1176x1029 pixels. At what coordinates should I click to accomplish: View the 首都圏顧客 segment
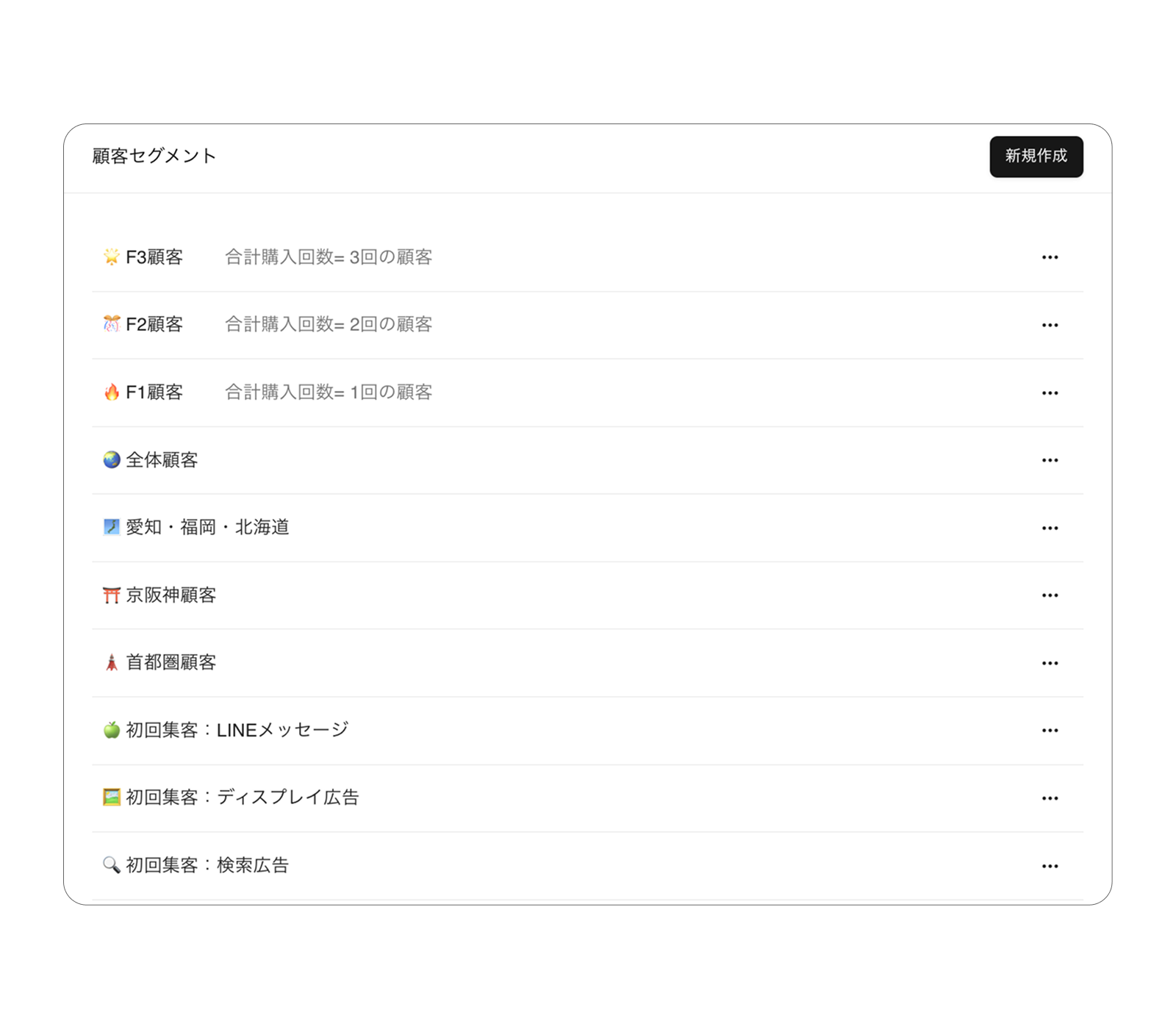tap(171, 662)
